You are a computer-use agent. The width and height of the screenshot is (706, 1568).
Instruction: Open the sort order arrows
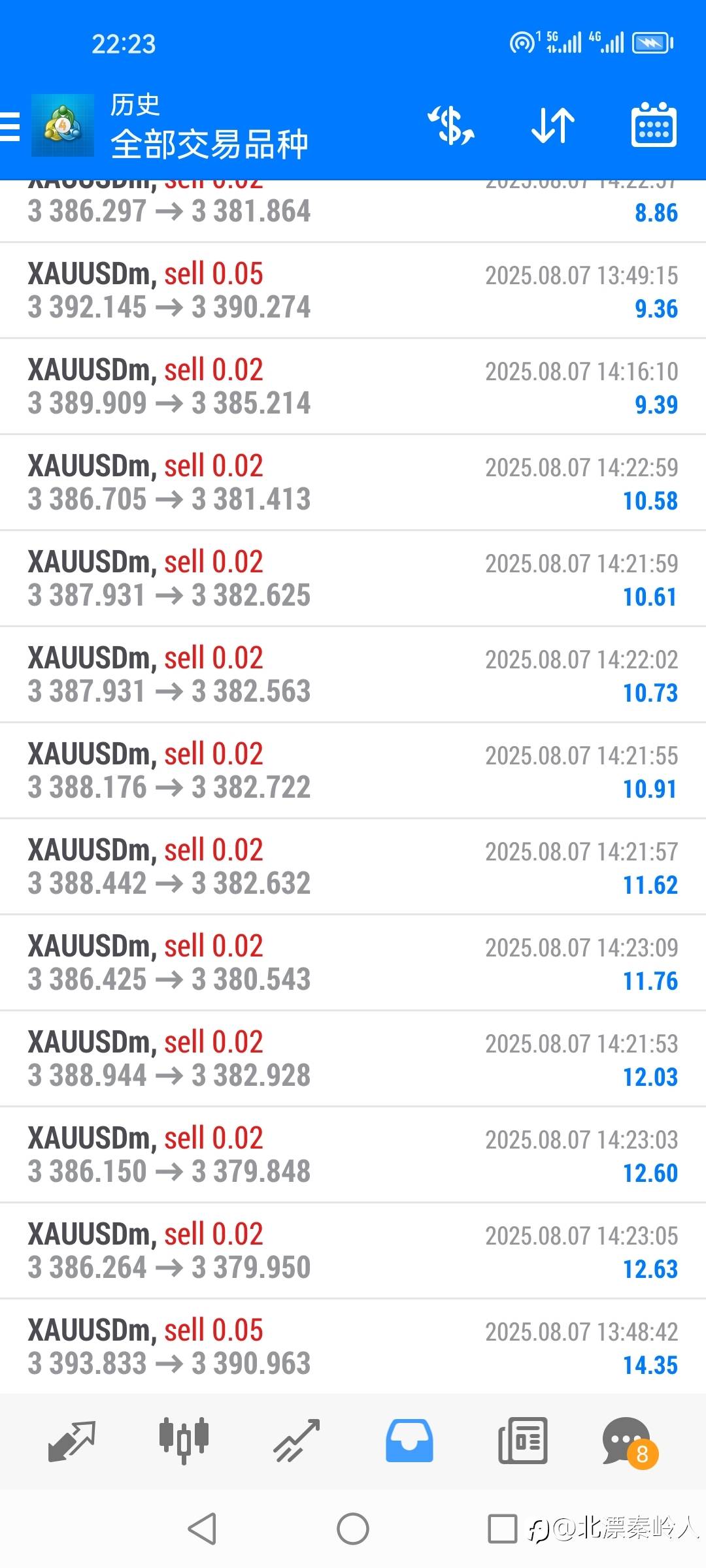(x=553, y=125)
